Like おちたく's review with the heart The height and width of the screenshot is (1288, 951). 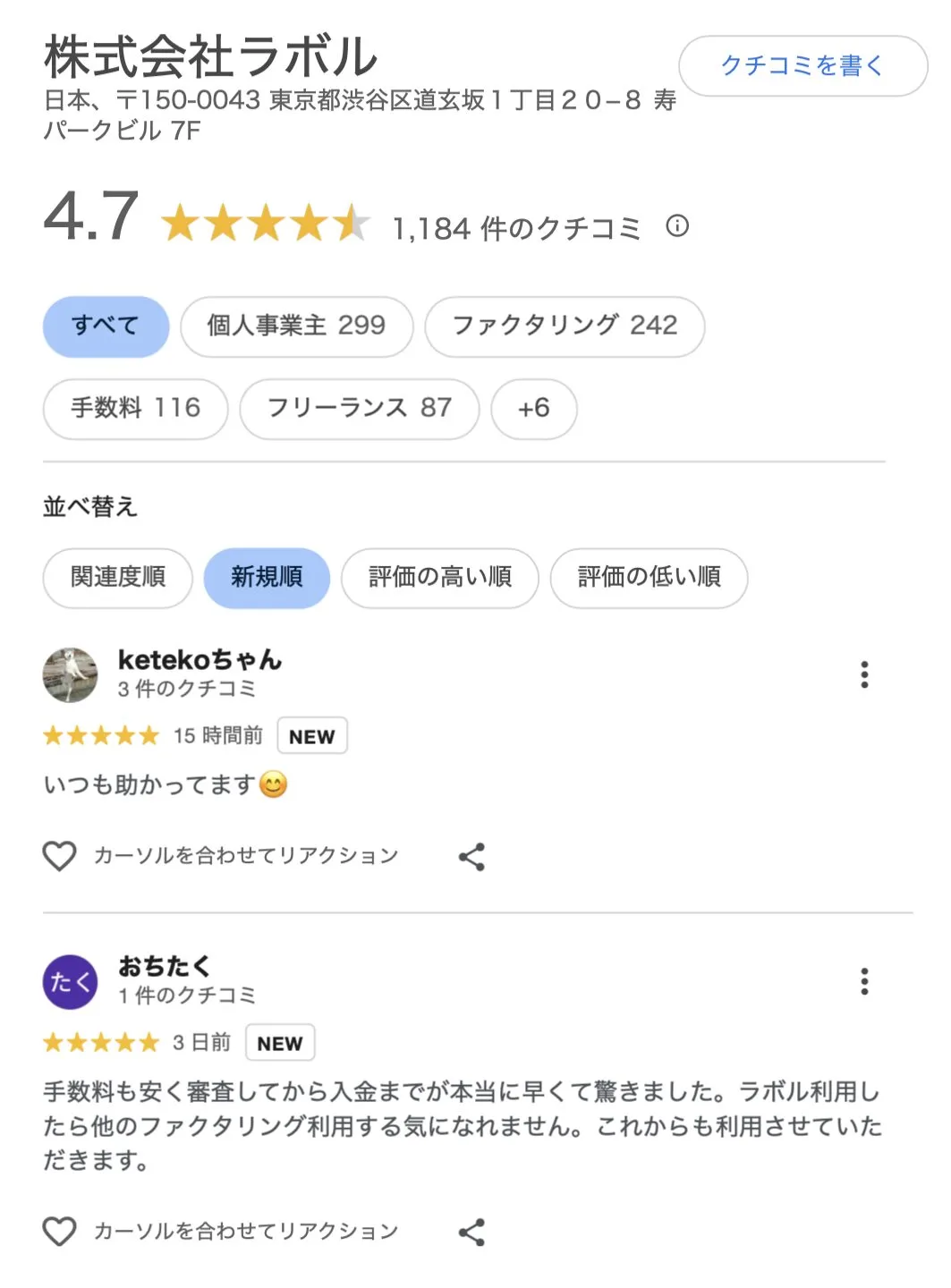coord(60,1232)
